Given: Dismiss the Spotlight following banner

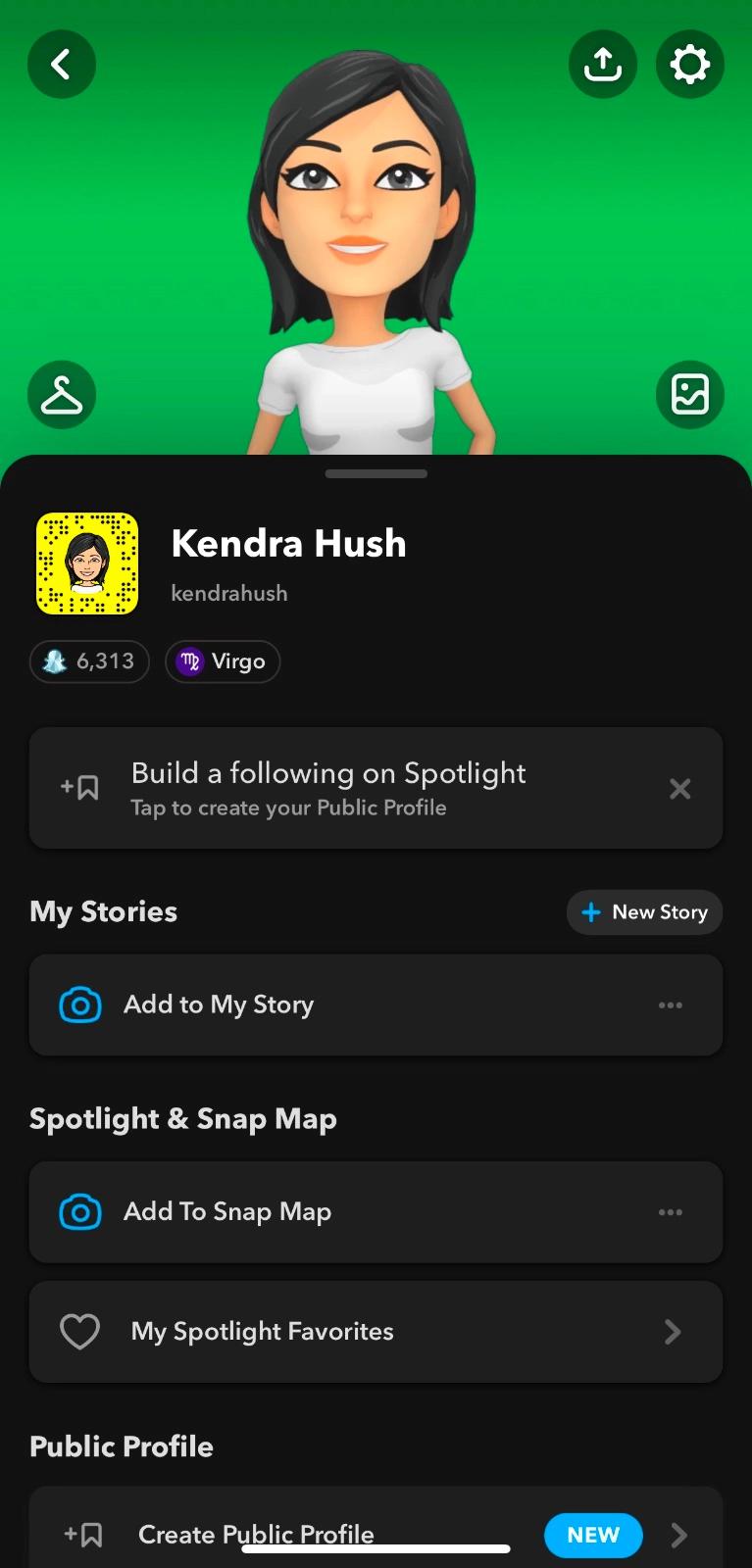Looking at the screenshot, I should point(680,789).
